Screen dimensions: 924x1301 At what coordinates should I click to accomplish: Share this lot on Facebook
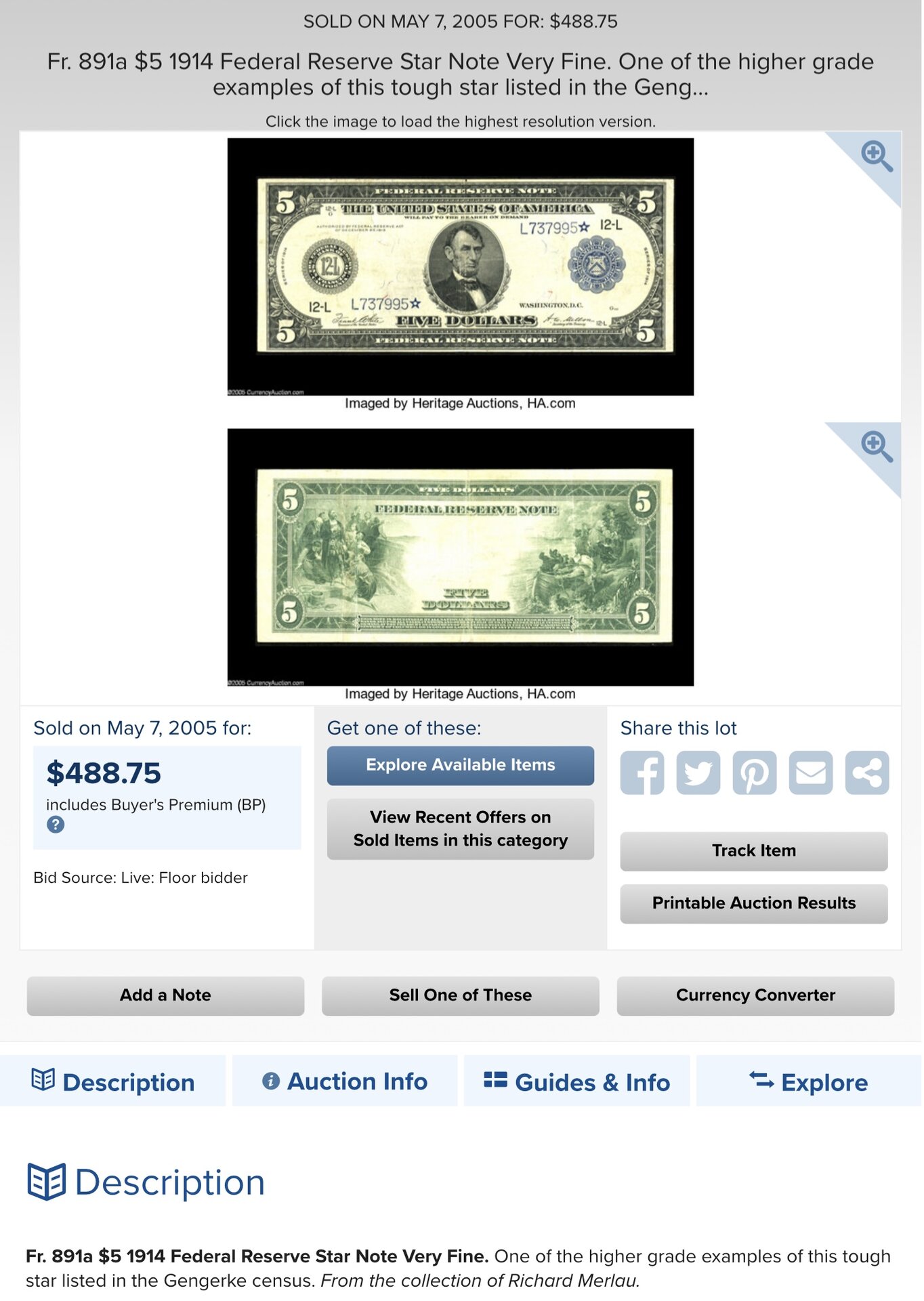coord(642,772)
